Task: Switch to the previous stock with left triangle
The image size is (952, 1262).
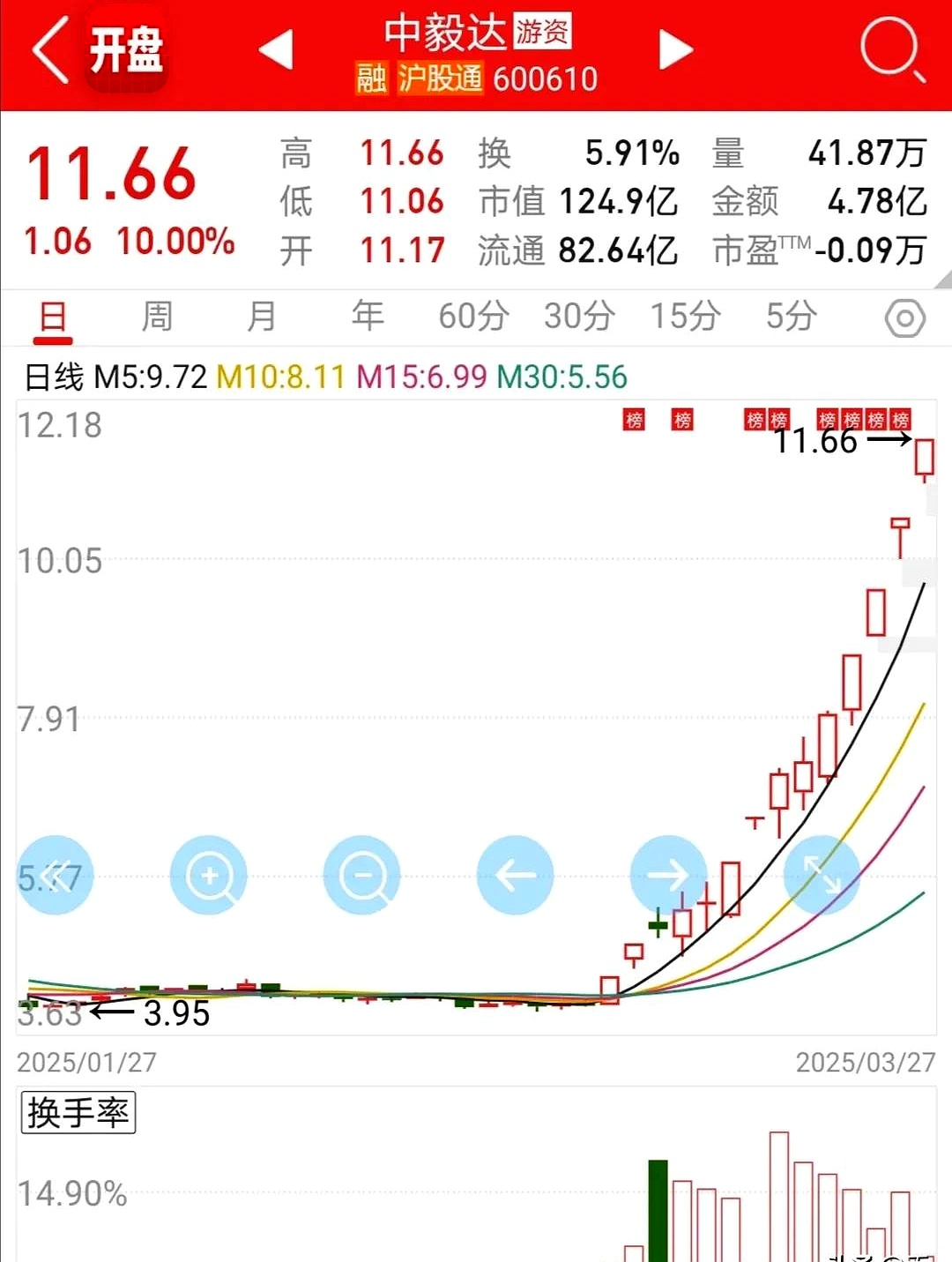Action: pos(277,50)
